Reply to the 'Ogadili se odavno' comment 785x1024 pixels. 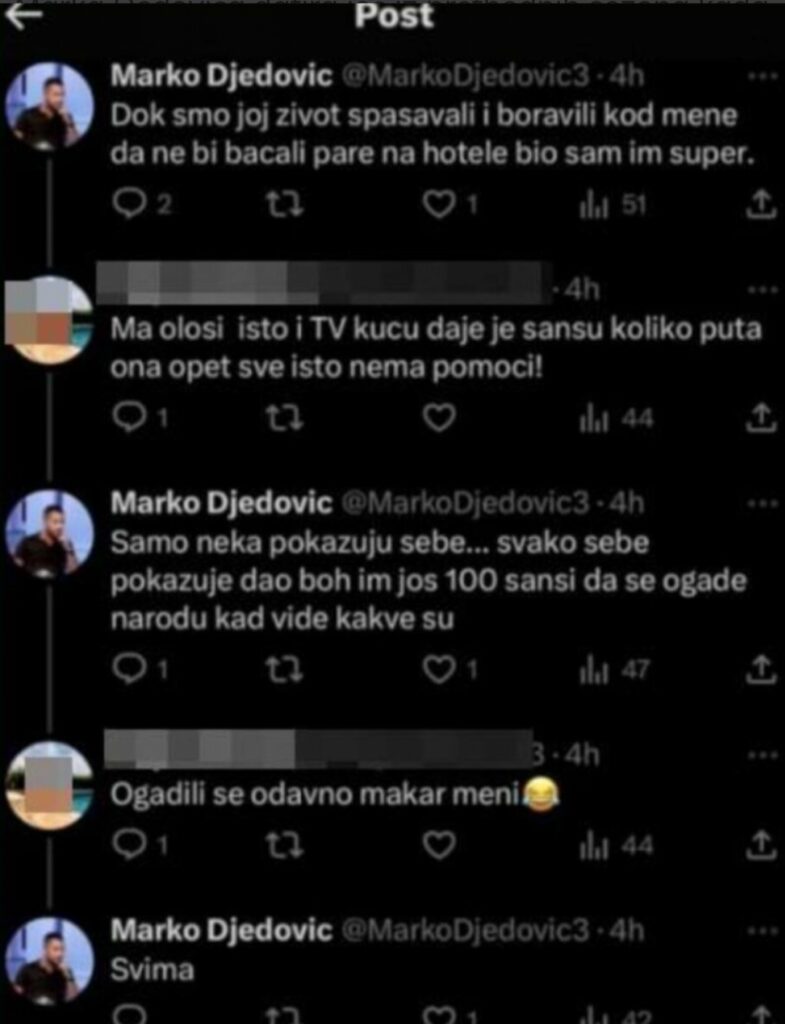pyautogui.click(x=129, y=846)
